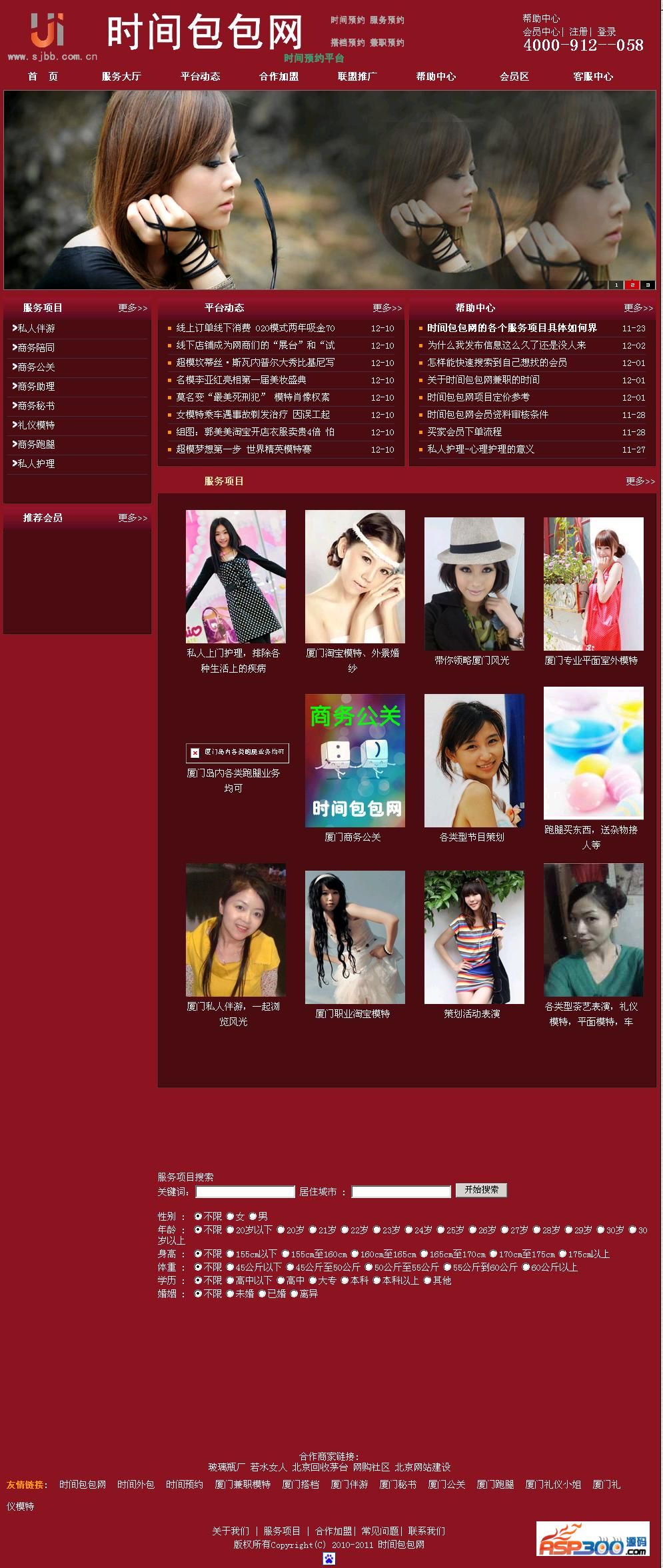663x1568 pixels.
Task: Select 女 for gender filter
Action: (x=231, y=1217)
